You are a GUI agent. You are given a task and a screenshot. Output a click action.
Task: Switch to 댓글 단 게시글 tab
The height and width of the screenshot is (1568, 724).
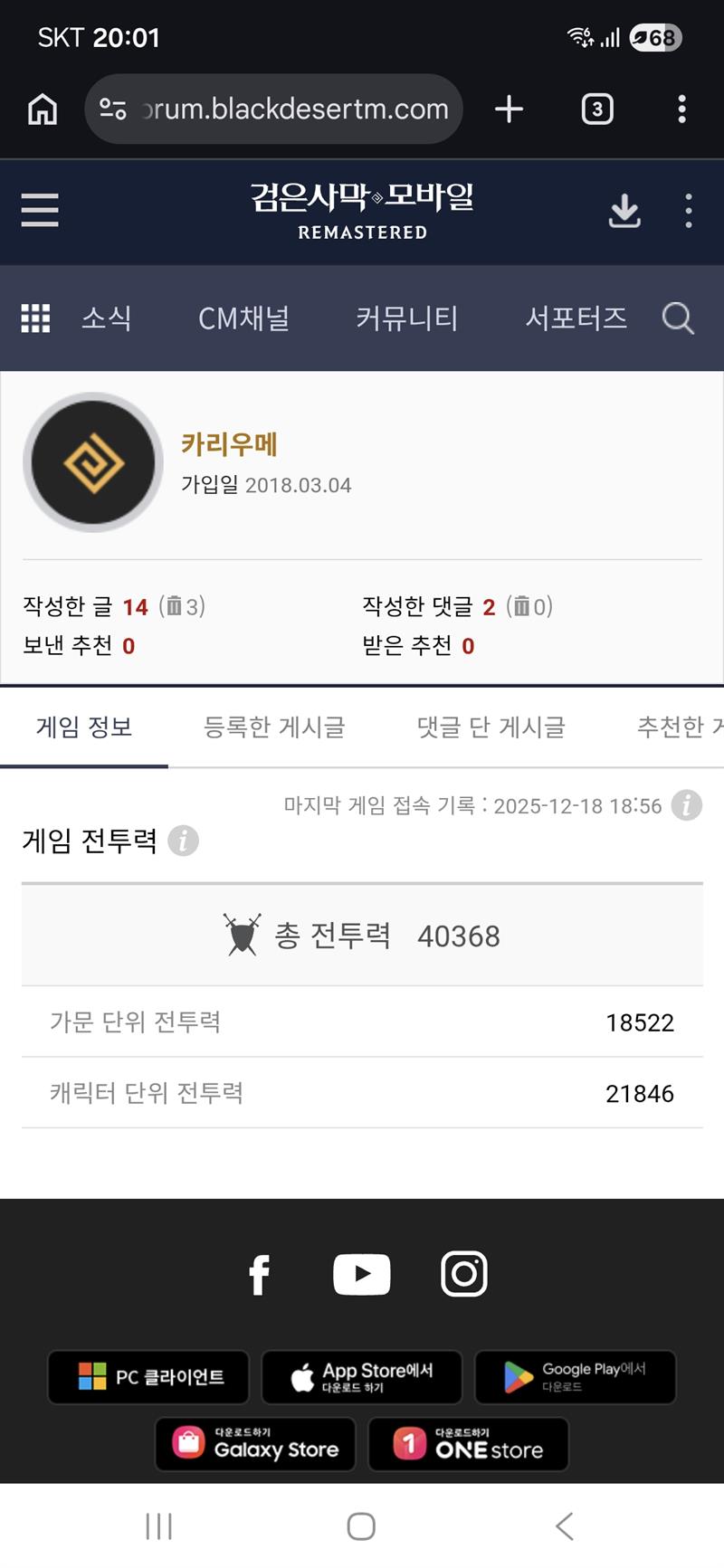click(491, 727)
